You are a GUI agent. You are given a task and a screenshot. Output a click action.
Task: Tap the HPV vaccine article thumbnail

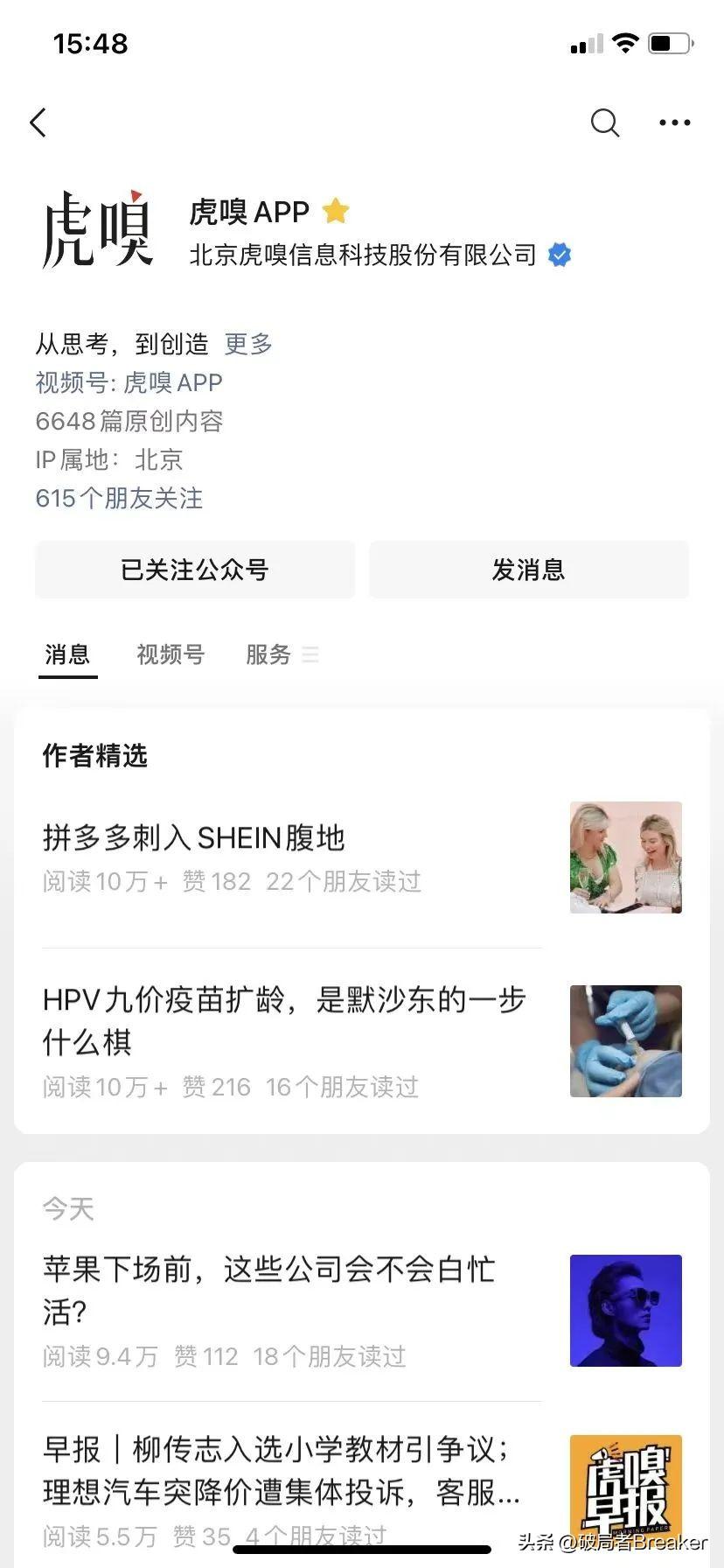pyautogui.click(x=625, y=1041)
